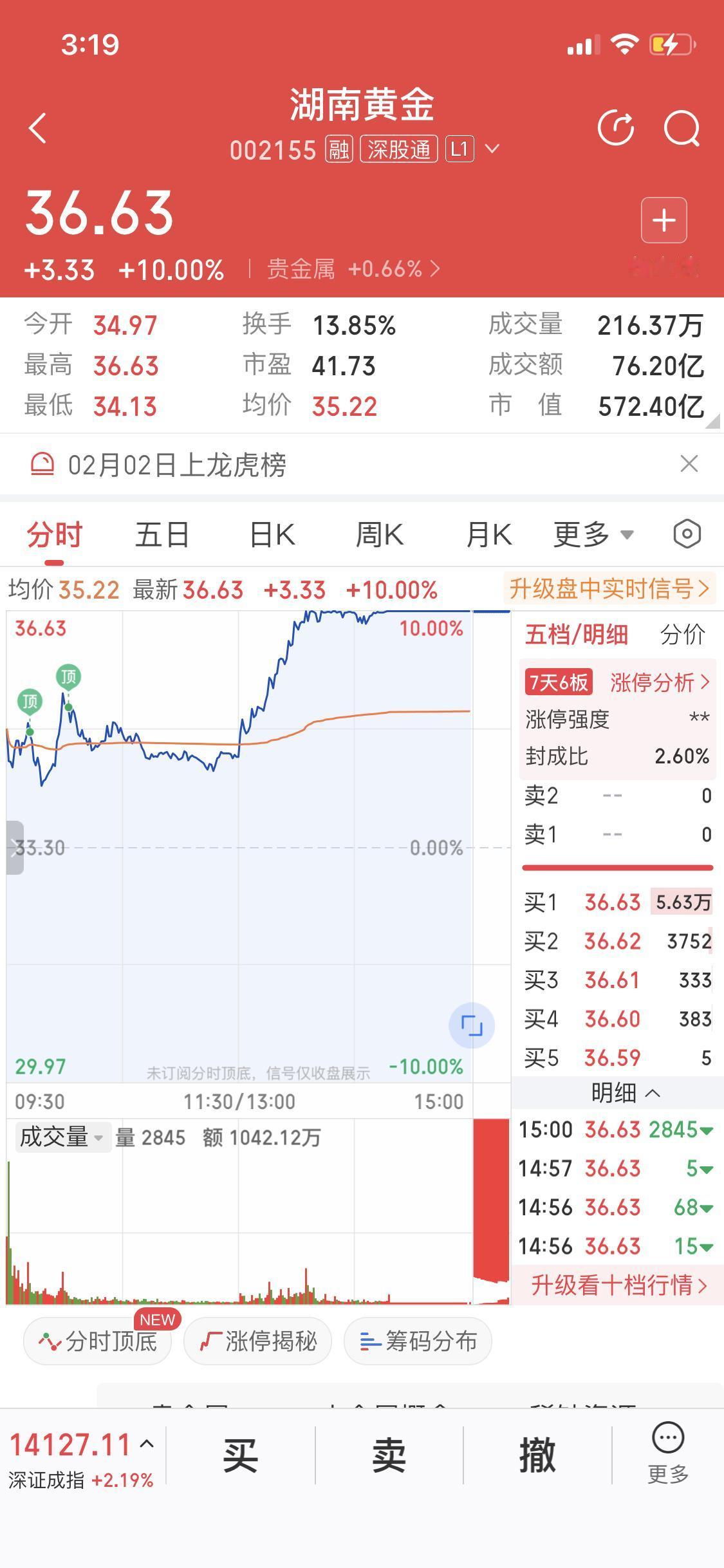Viewport: 724px width, 1568px height.
Task: Open chart settings via circular target icon
Action: [686, 534]
